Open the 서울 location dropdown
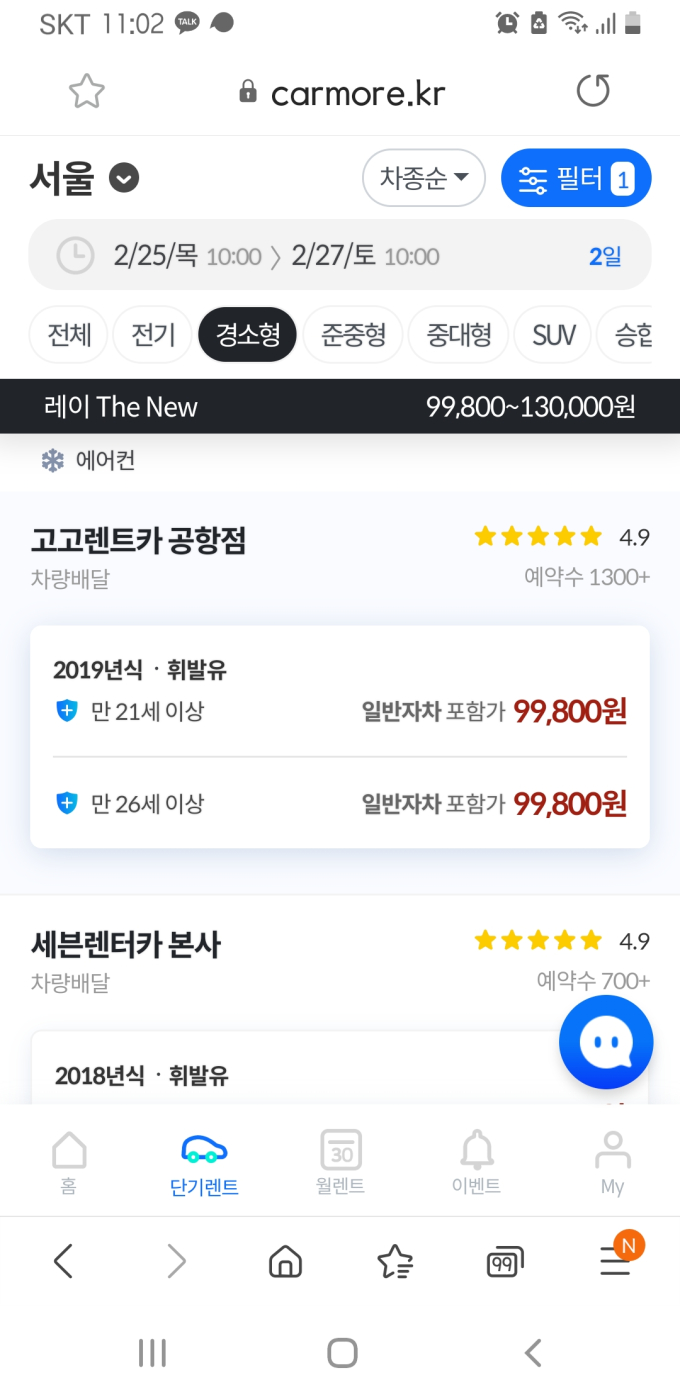This screenshot has width=680, height=1397. pyautogui.click(x=85, y=179)
